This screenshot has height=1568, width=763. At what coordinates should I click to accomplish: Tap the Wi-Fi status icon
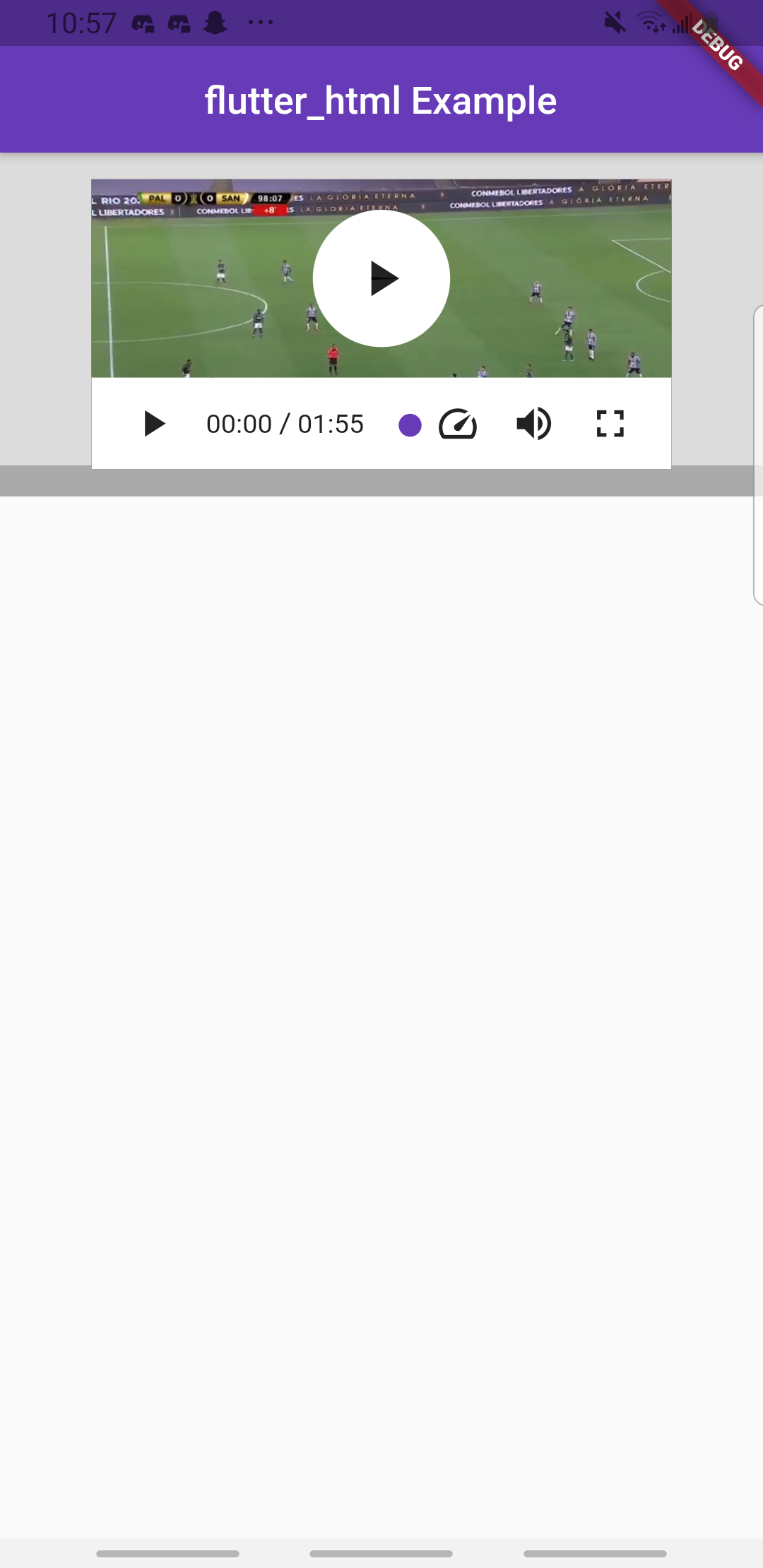pyautogui.click(x=651, y=22)
